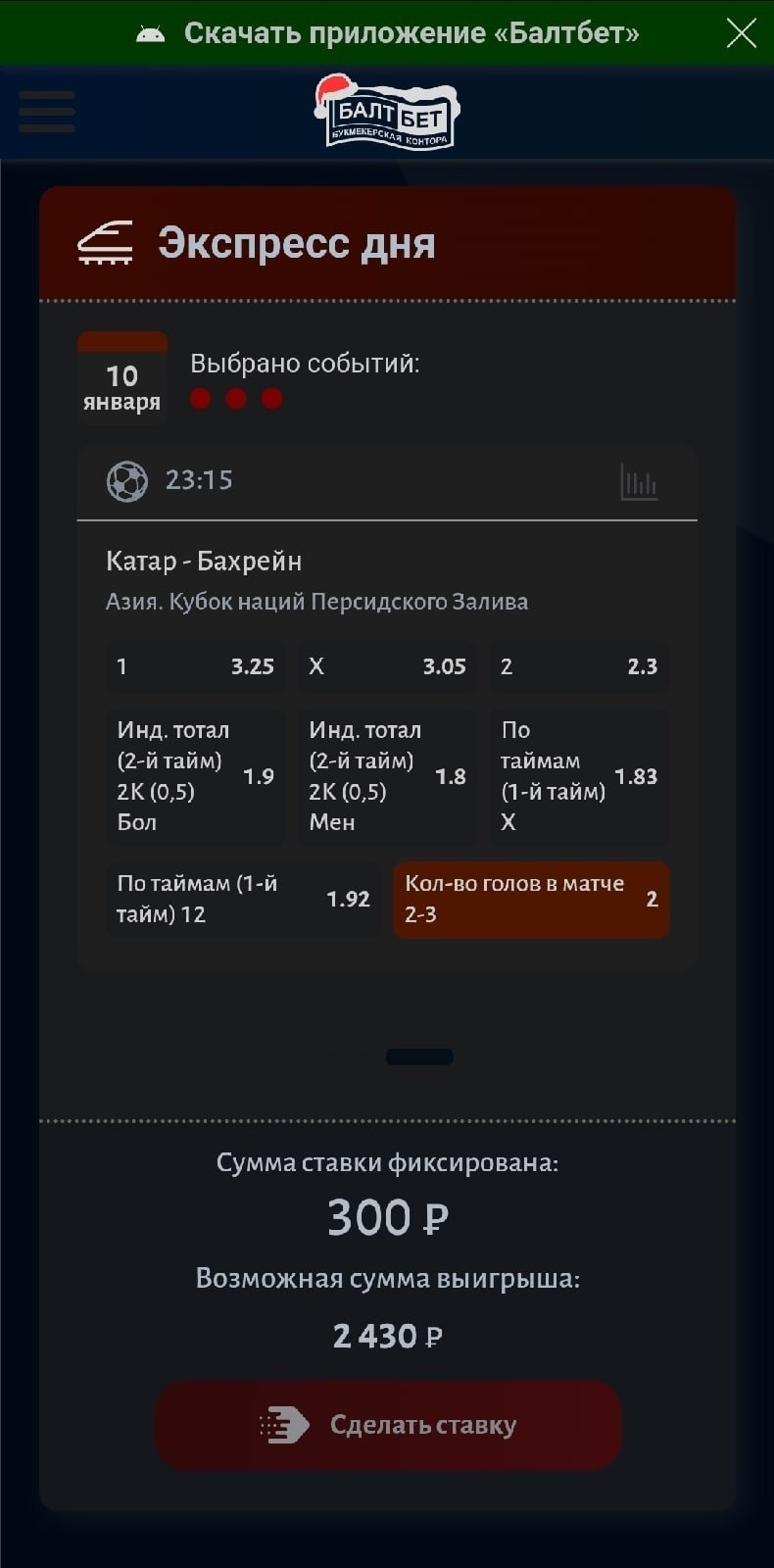Dismiss the Балтбет app download banner

[x=741, y=33]
